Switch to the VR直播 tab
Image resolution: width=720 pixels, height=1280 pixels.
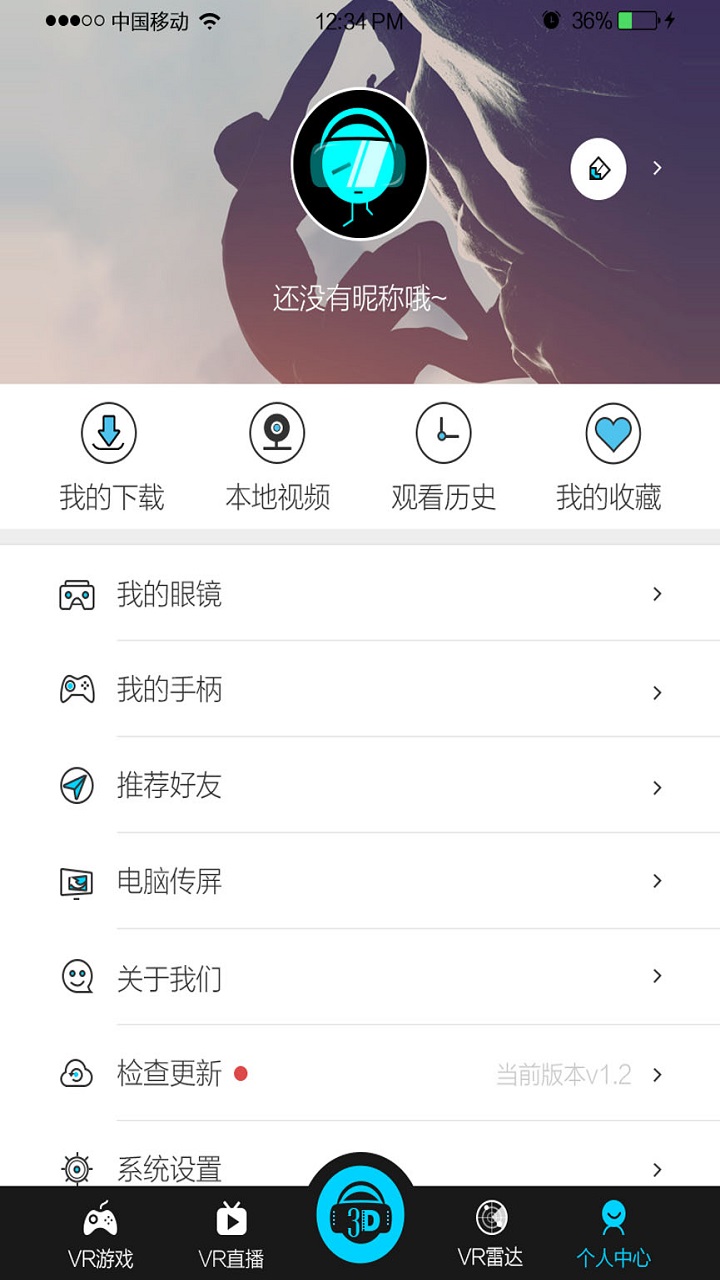231,1236
